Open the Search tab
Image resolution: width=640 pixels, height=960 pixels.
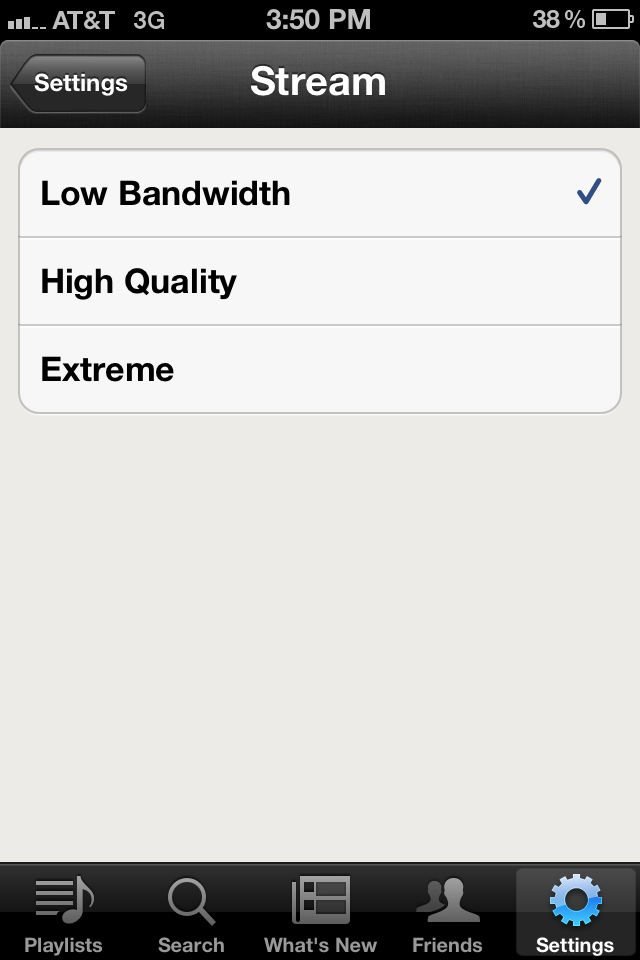point(191,914)
